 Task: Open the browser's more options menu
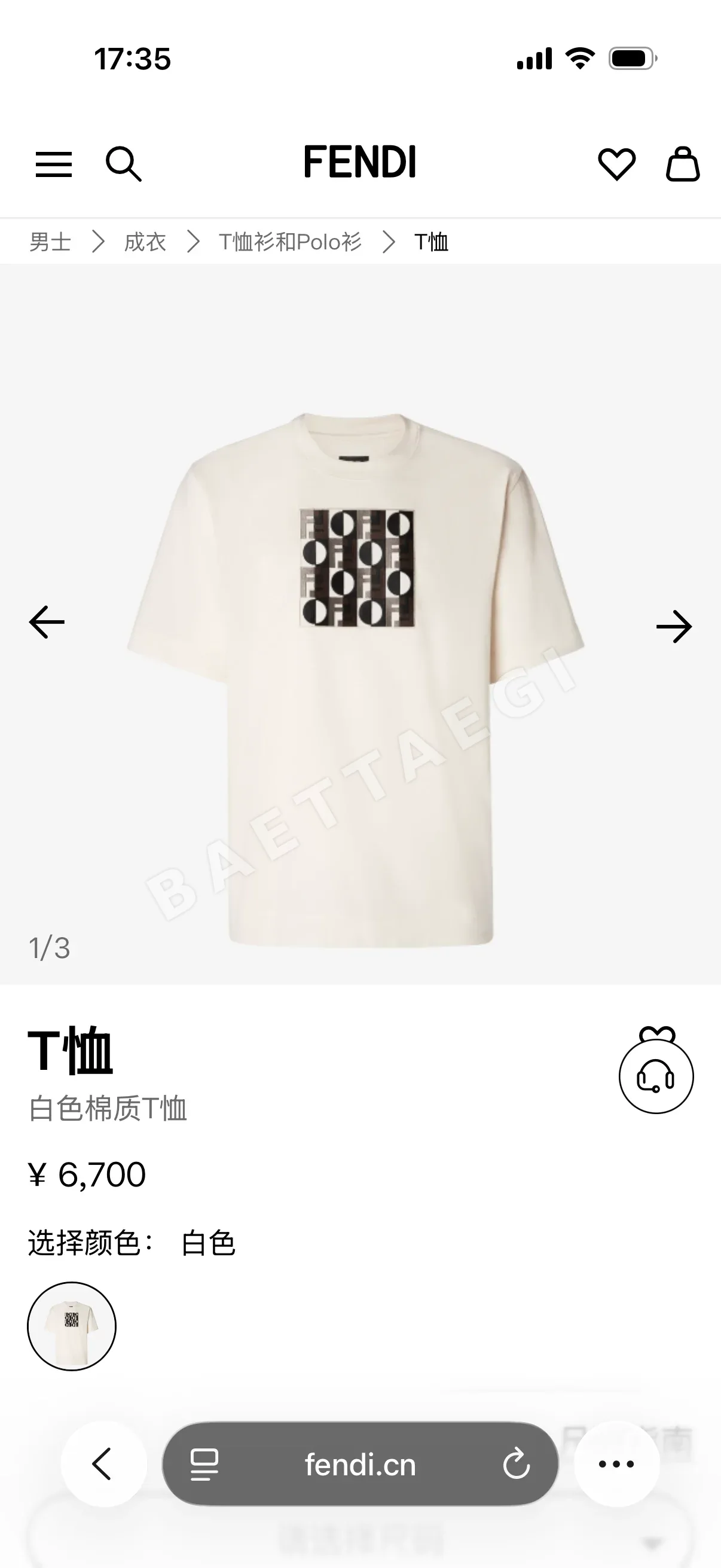tap(616, 1464)
